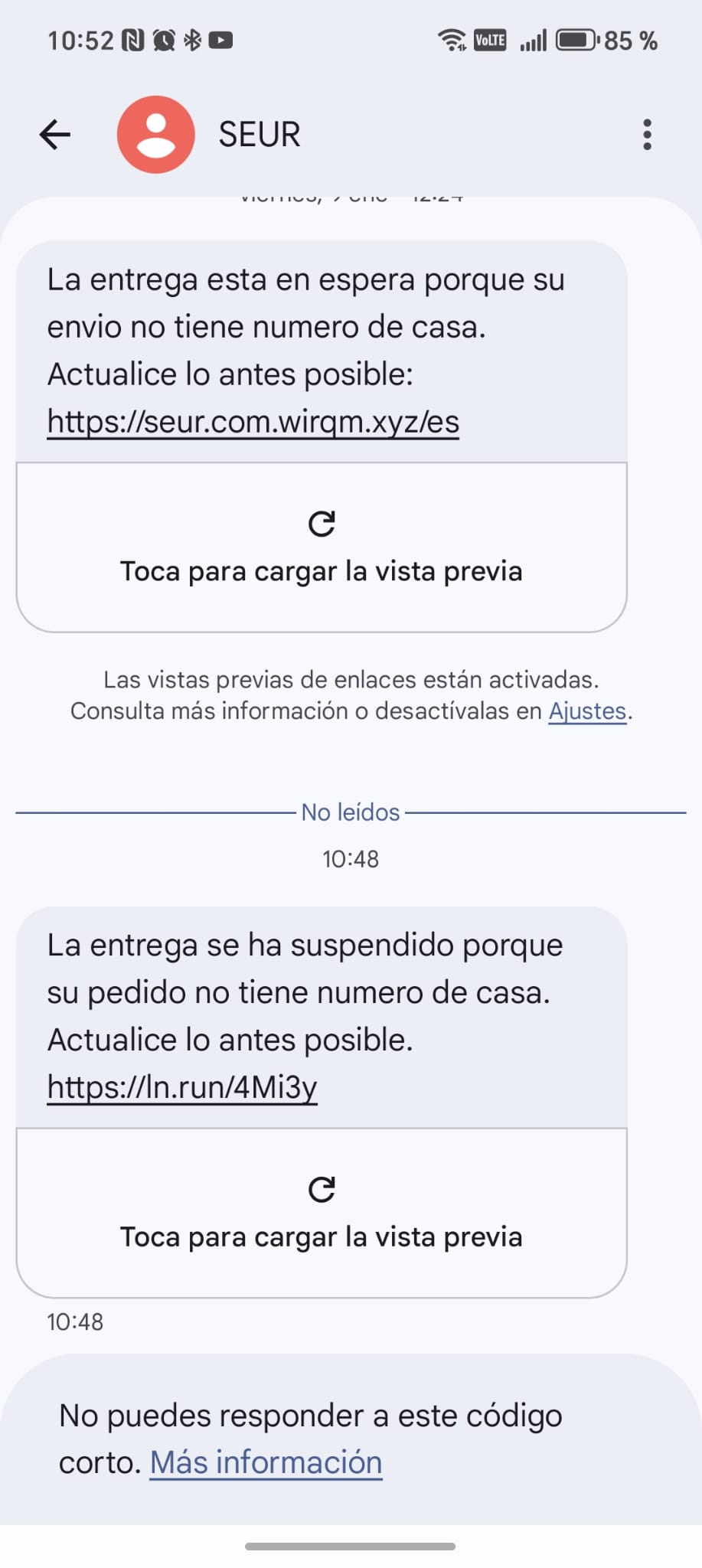This screenshot has height=1568, width=702.
Task: Open the Ajustes link for link previews
Action: point(586,711)
